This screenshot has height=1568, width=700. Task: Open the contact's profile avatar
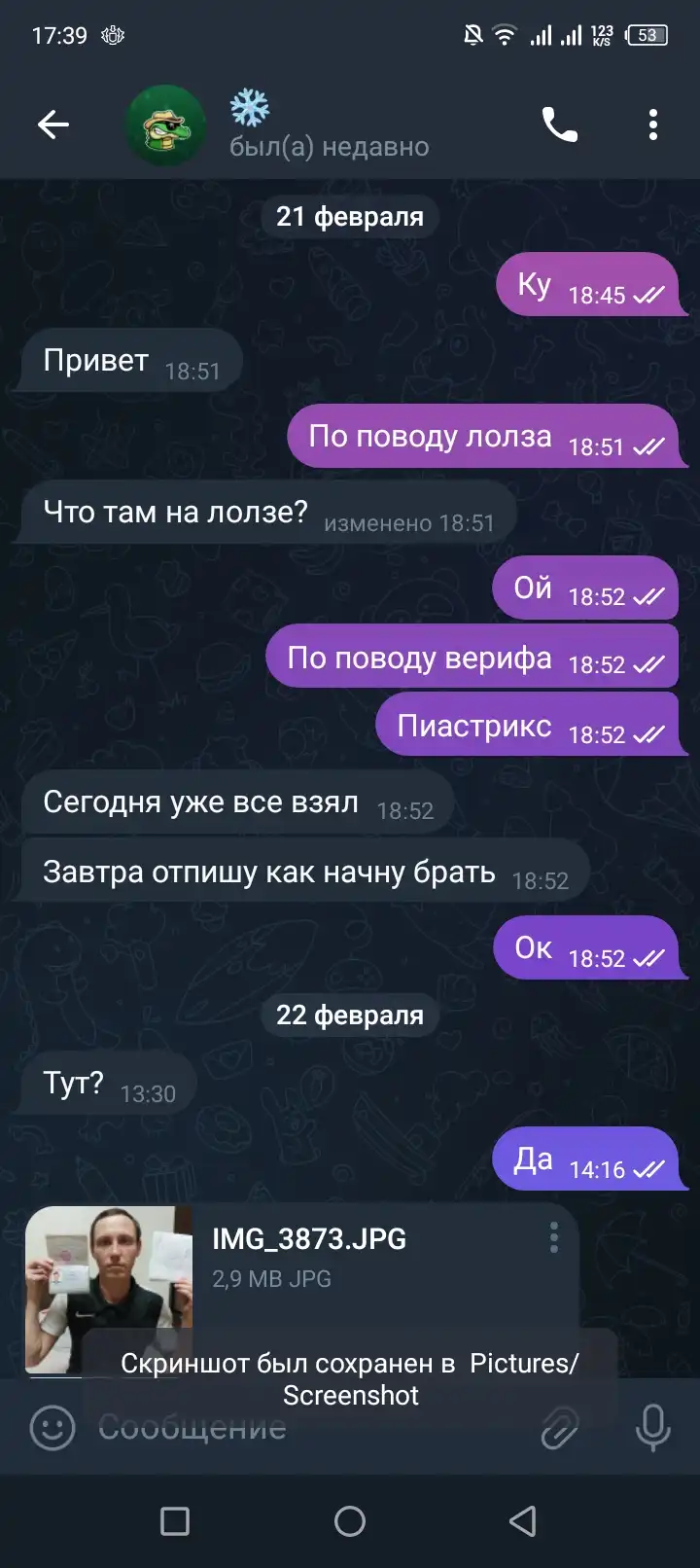tap(166, 125)
